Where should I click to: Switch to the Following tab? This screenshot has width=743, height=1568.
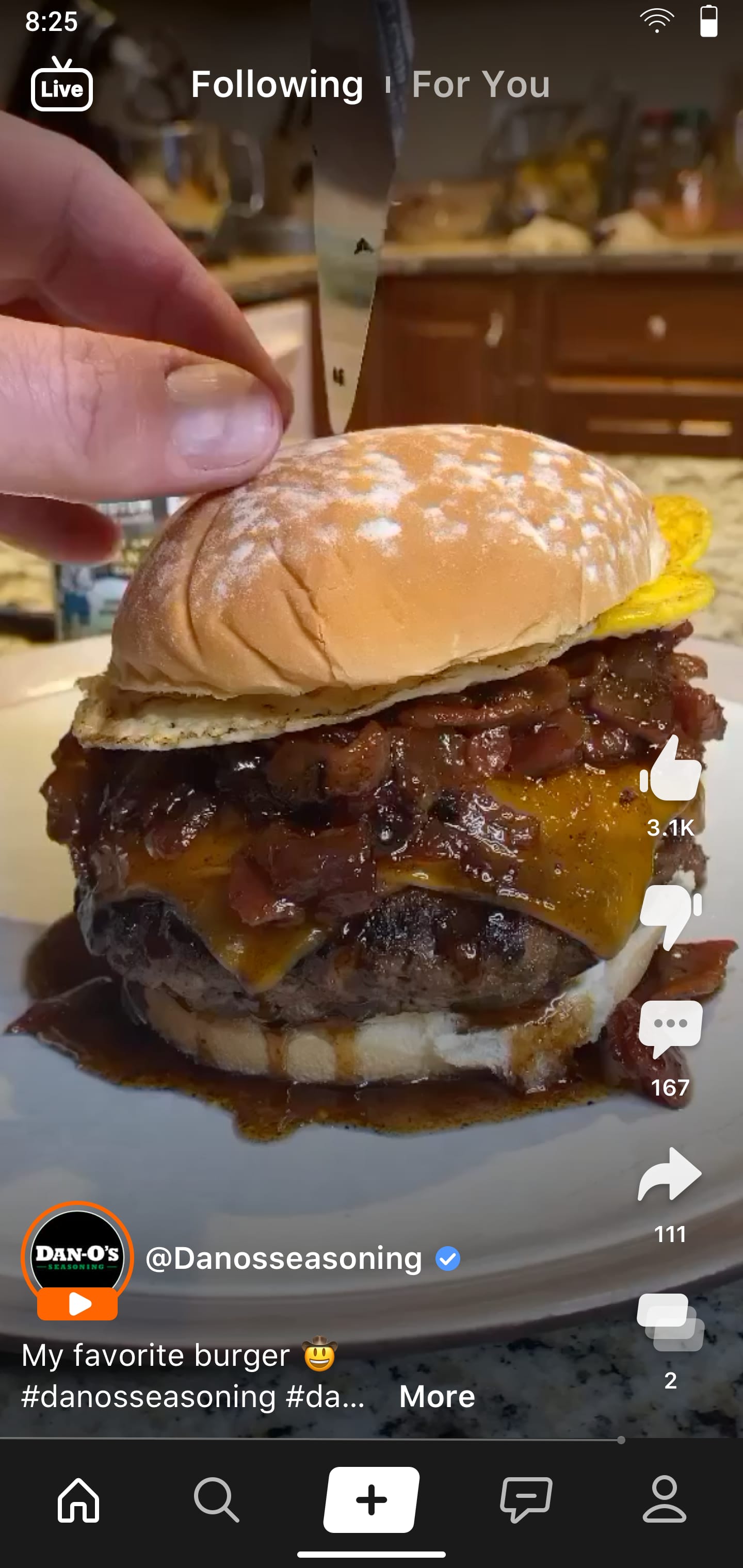click(277, 85)
